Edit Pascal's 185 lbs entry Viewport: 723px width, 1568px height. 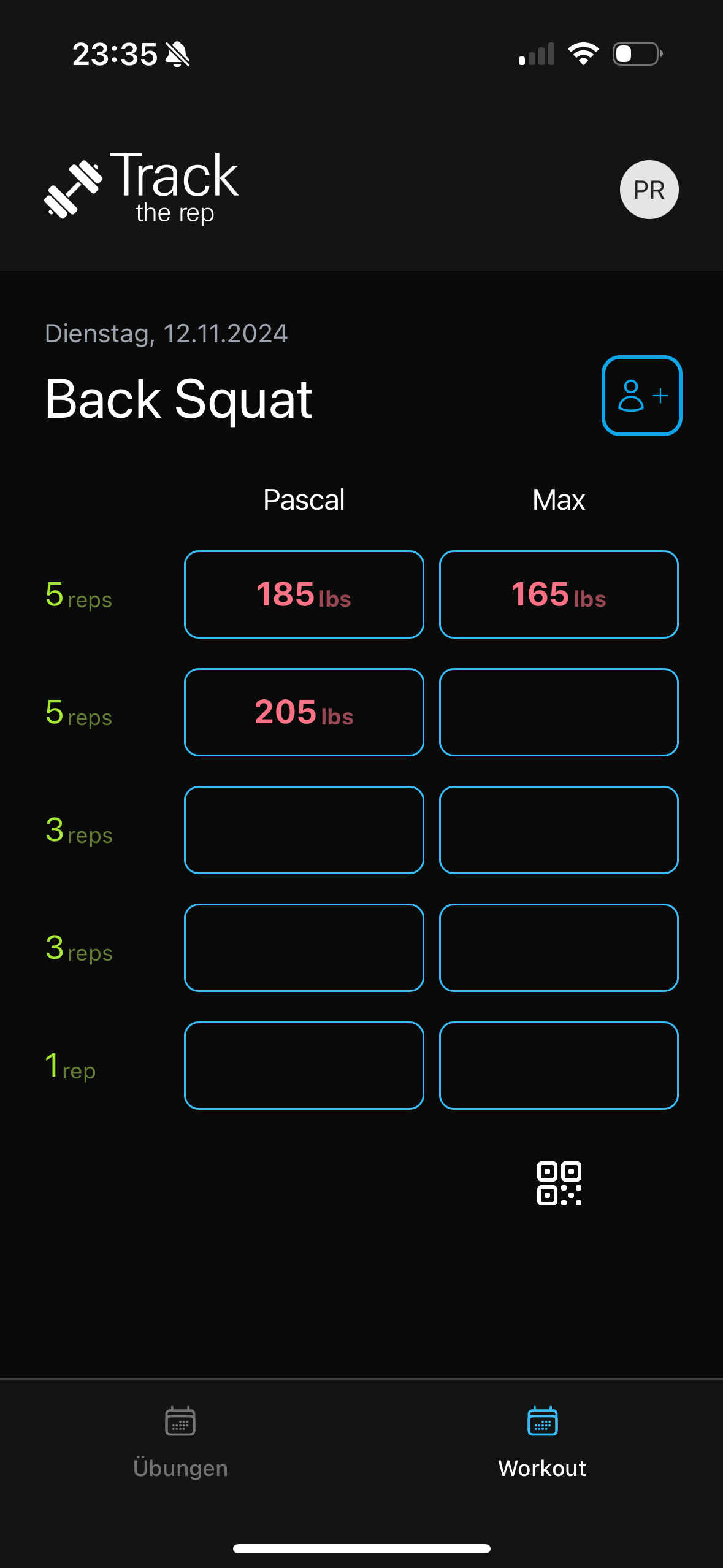[304, 594]
